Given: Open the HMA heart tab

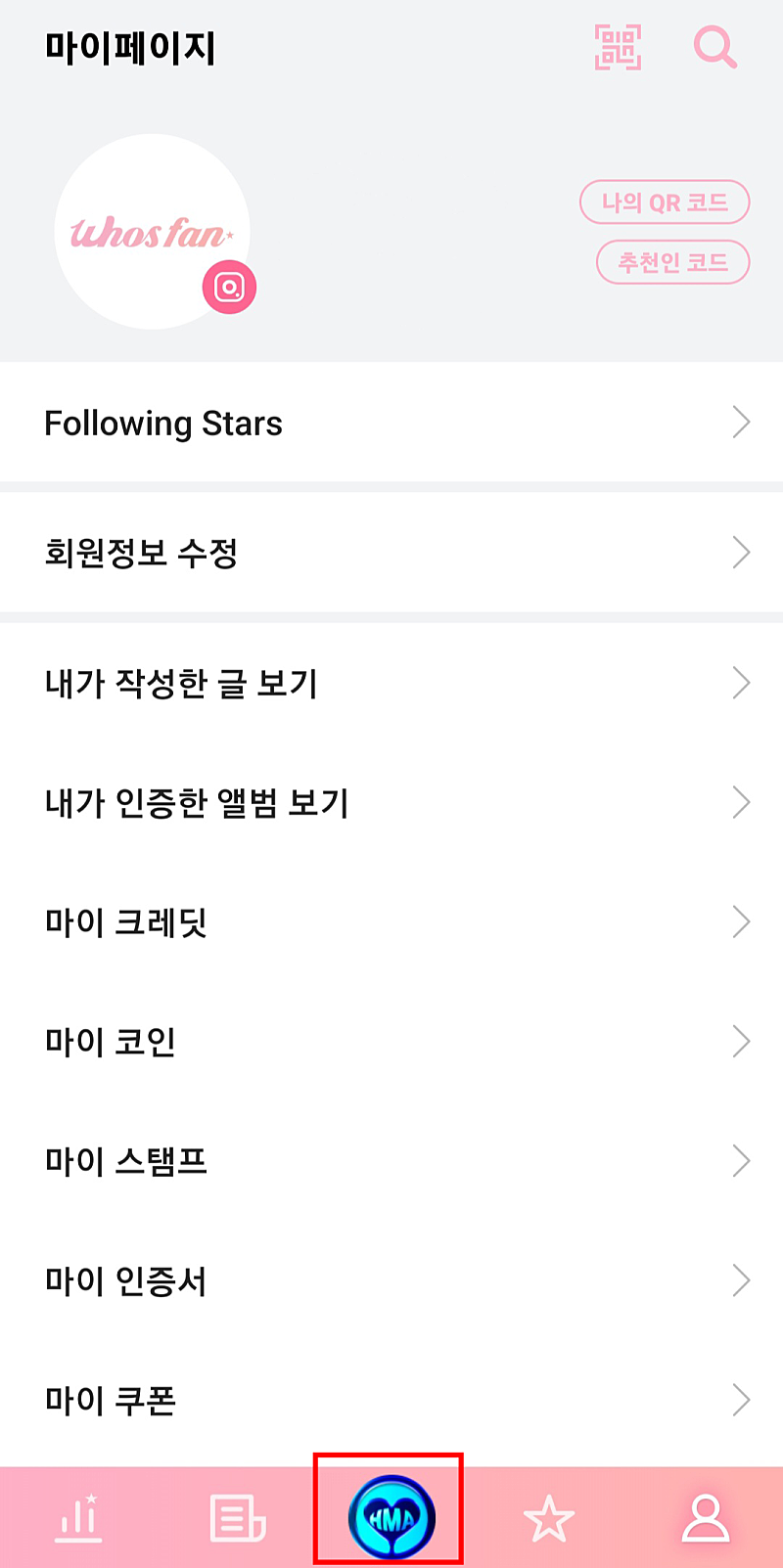Looking at the screenshot, I should pyautogui.click(x=391, y=1518).
